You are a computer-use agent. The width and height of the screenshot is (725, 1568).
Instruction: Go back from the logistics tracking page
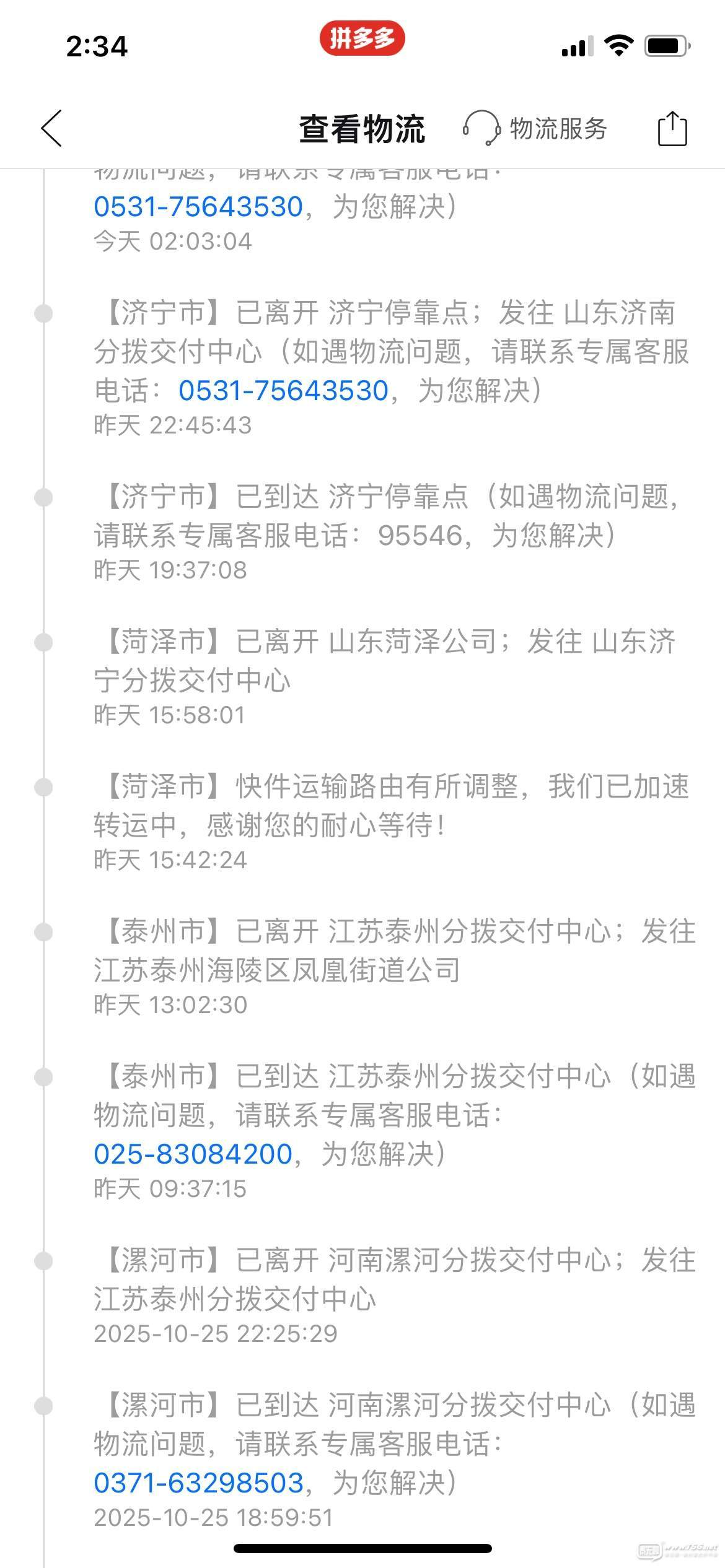tap(51, 128)
